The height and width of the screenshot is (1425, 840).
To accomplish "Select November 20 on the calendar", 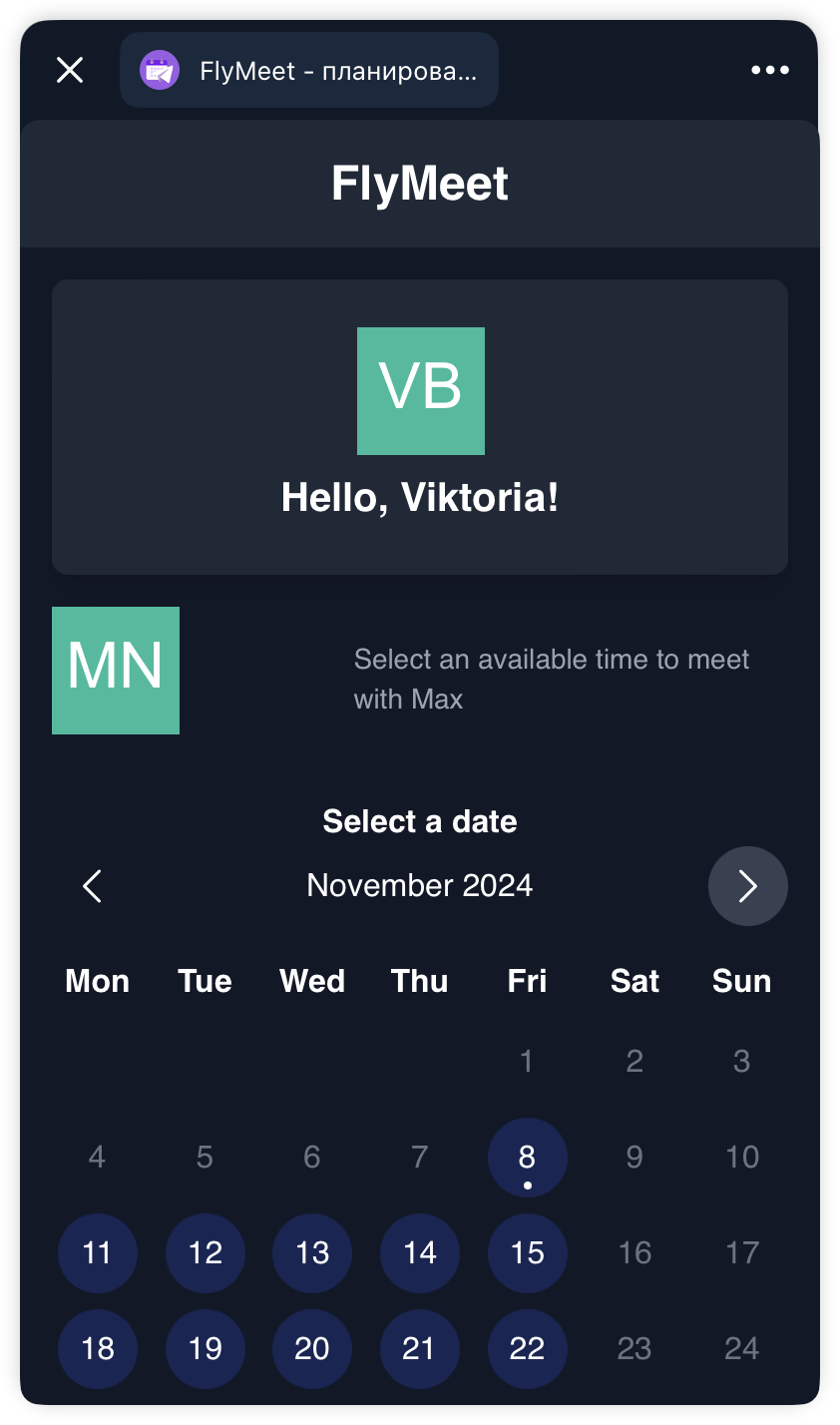I will [x=312, y=1349].
